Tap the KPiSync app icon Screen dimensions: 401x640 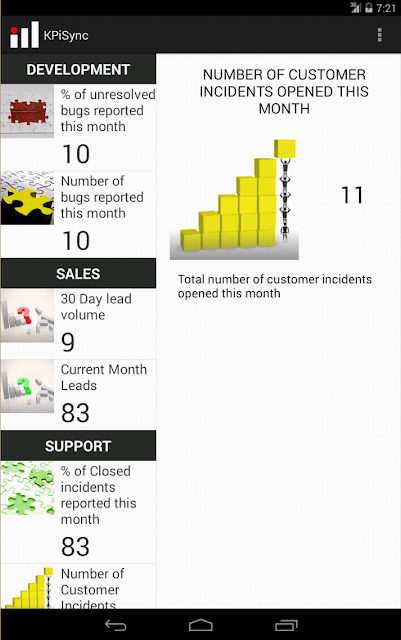point(25,35)
